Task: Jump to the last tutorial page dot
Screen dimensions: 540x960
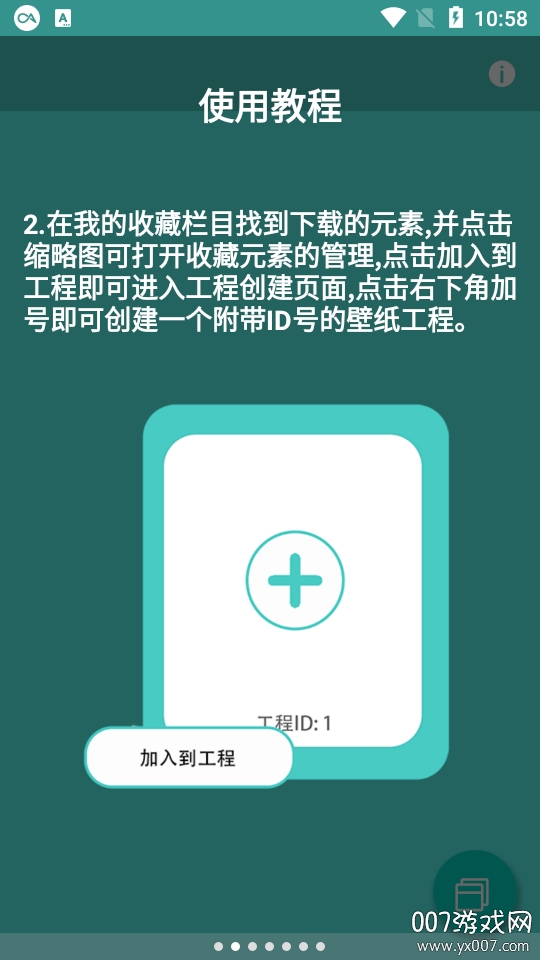Action: point(320,947)
